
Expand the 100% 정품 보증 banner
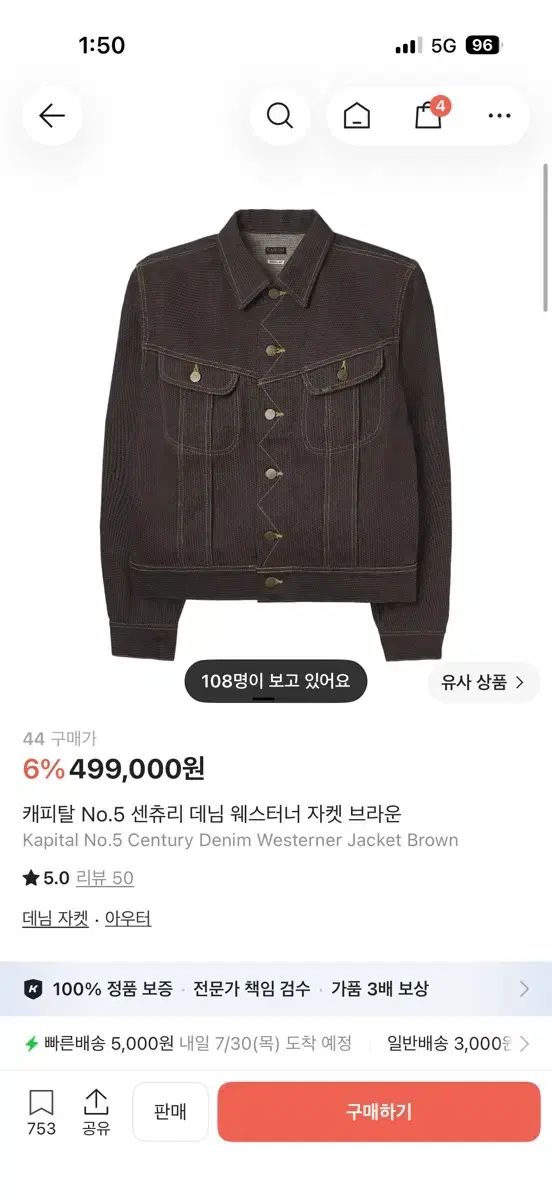(276, 989)
